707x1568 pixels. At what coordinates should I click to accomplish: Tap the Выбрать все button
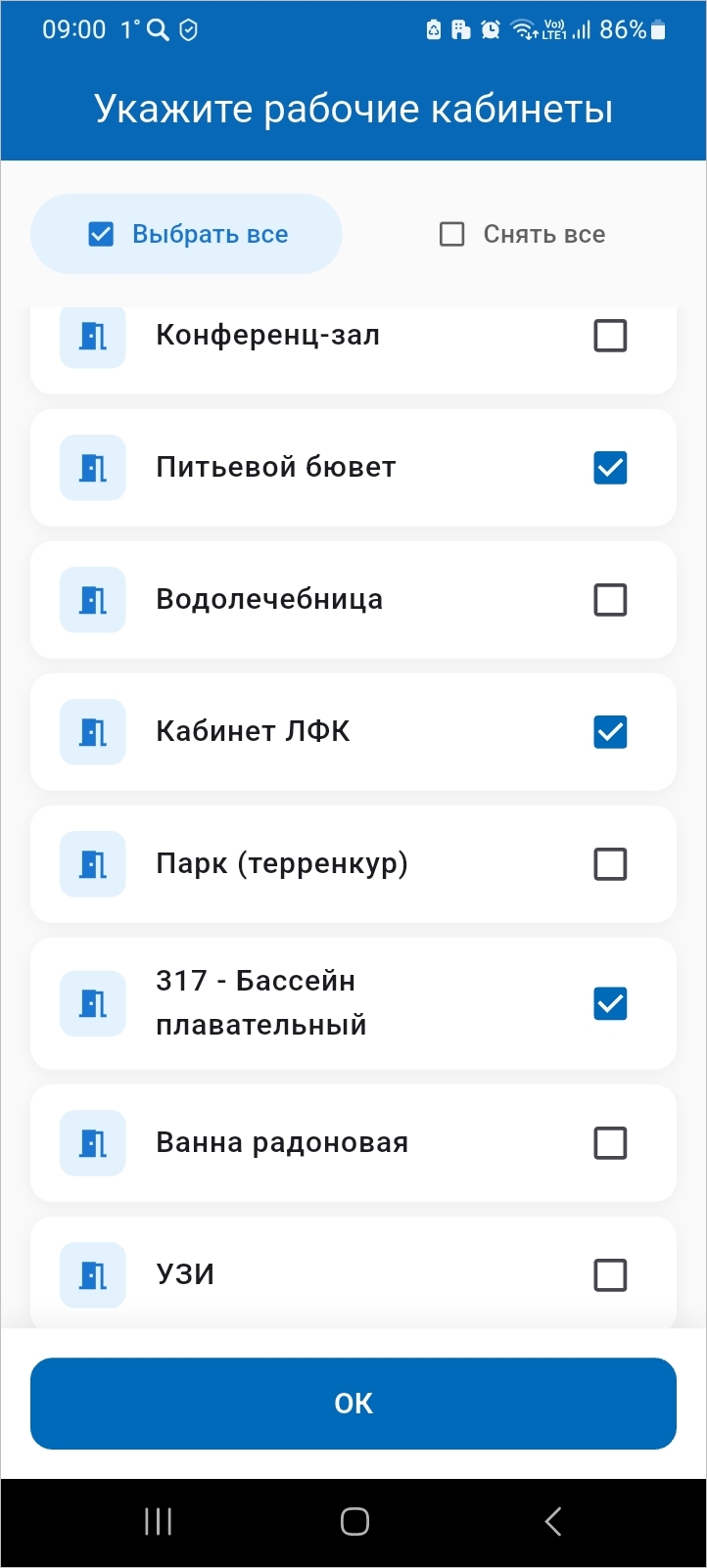(186, 235)
